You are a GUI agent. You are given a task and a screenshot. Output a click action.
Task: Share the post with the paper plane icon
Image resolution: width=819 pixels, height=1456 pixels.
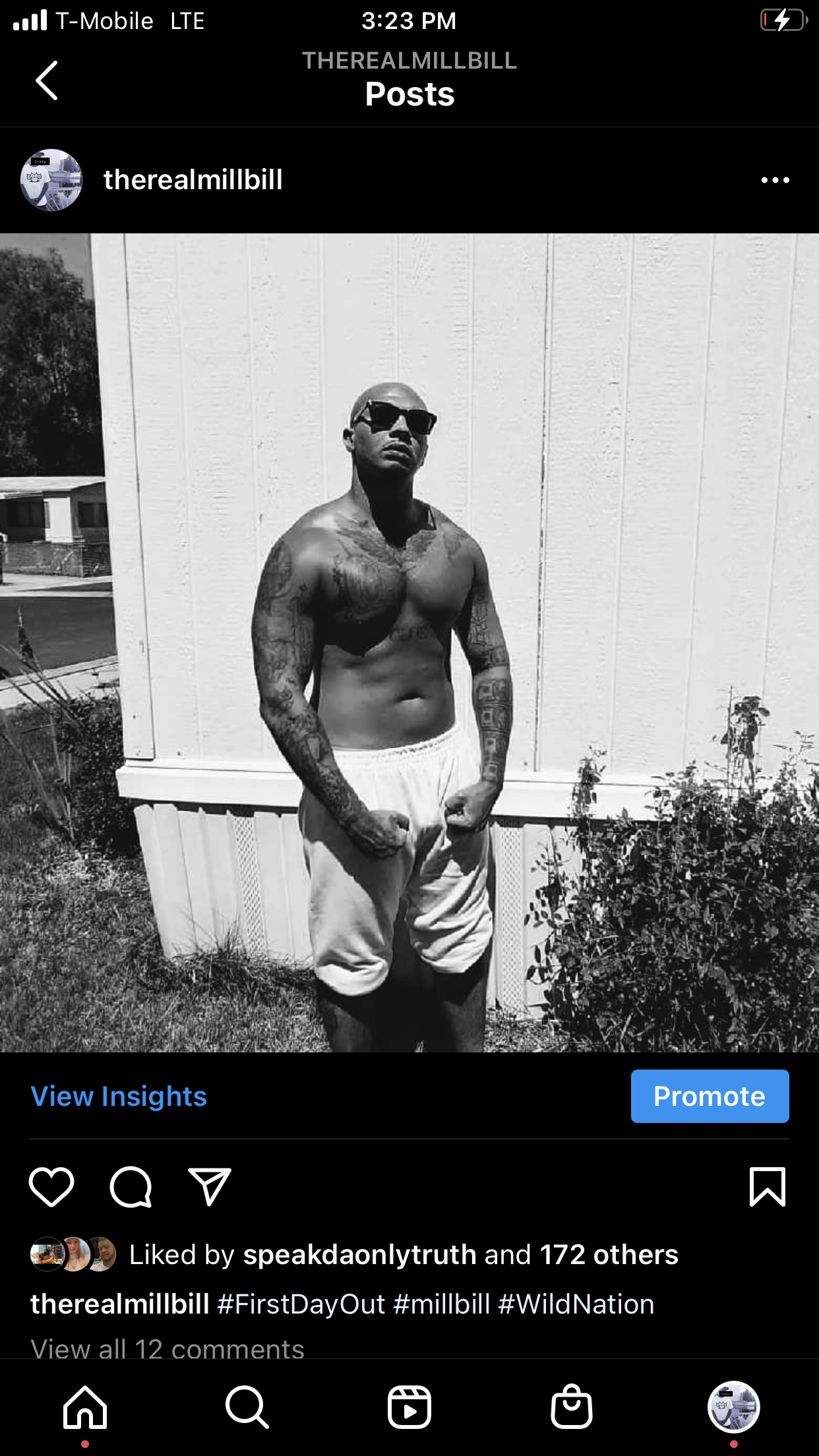(x=210, y=1187)
